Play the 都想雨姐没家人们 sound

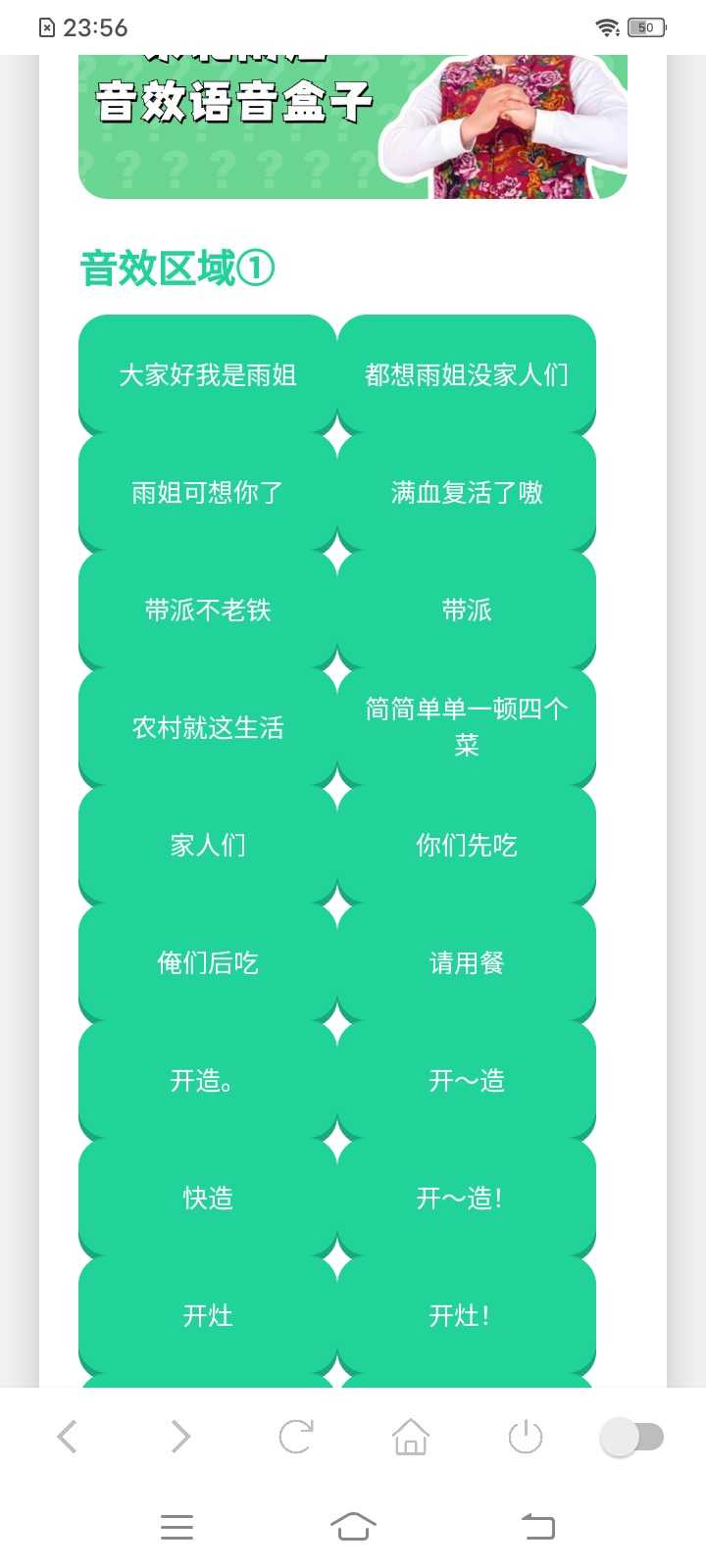[x=466, y=374]
